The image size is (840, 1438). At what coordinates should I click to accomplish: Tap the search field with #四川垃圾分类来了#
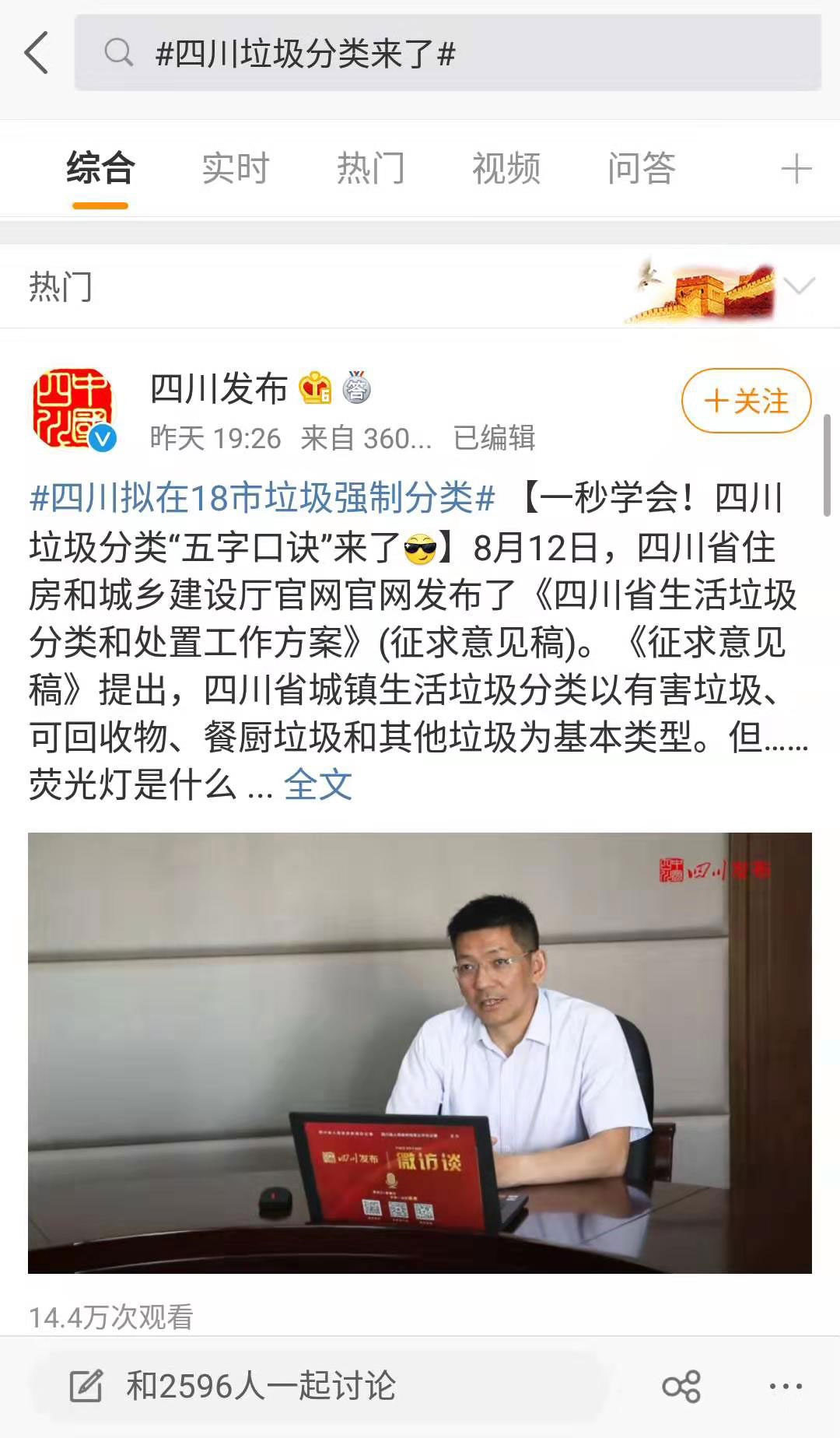pos(447,53)
